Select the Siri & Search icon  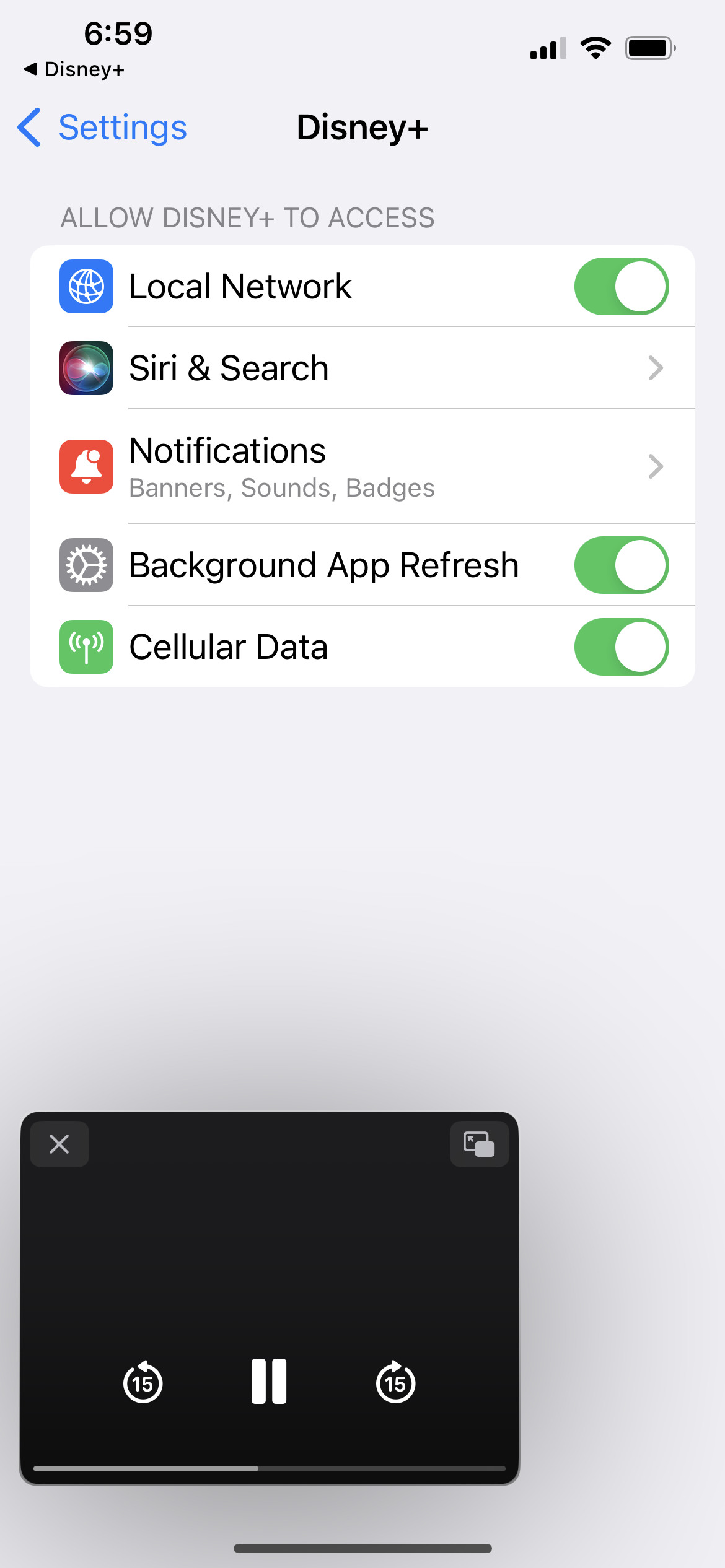[x=86, y=368]
